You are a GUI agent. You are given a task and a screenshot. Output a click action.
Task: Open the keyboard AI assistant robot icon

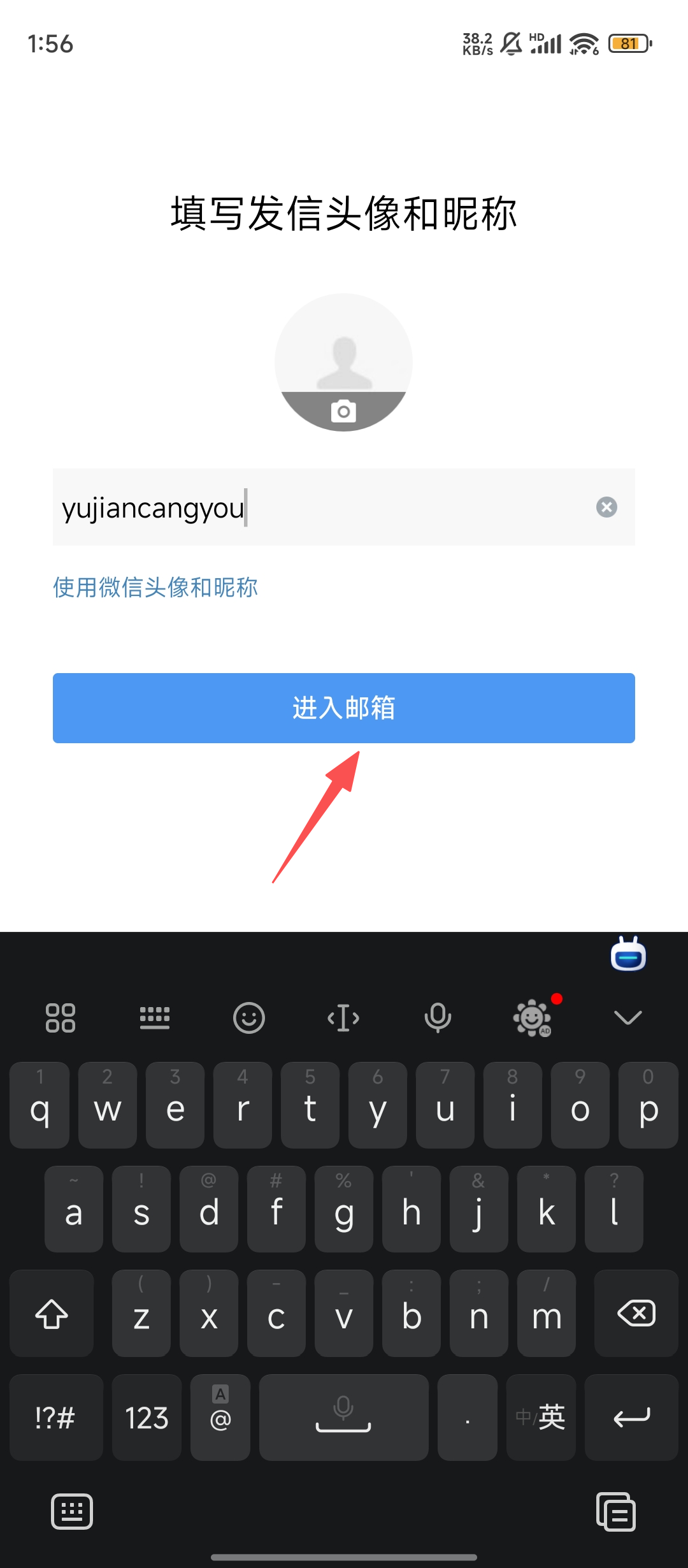tap(628, 955)
